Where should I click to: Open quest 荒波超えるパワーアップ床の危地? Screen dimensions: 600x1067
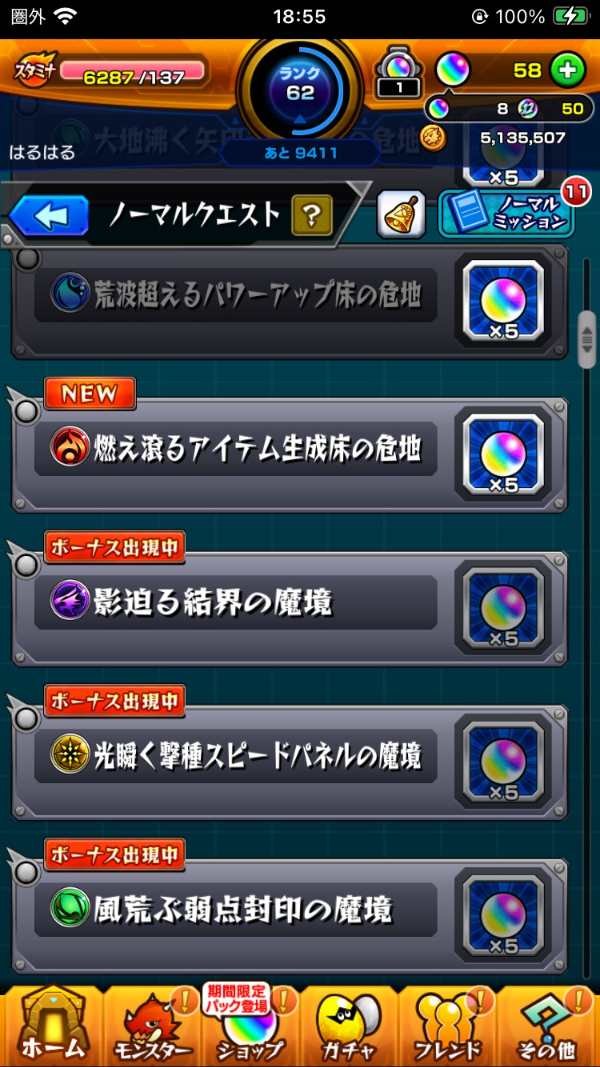(236, 295)
